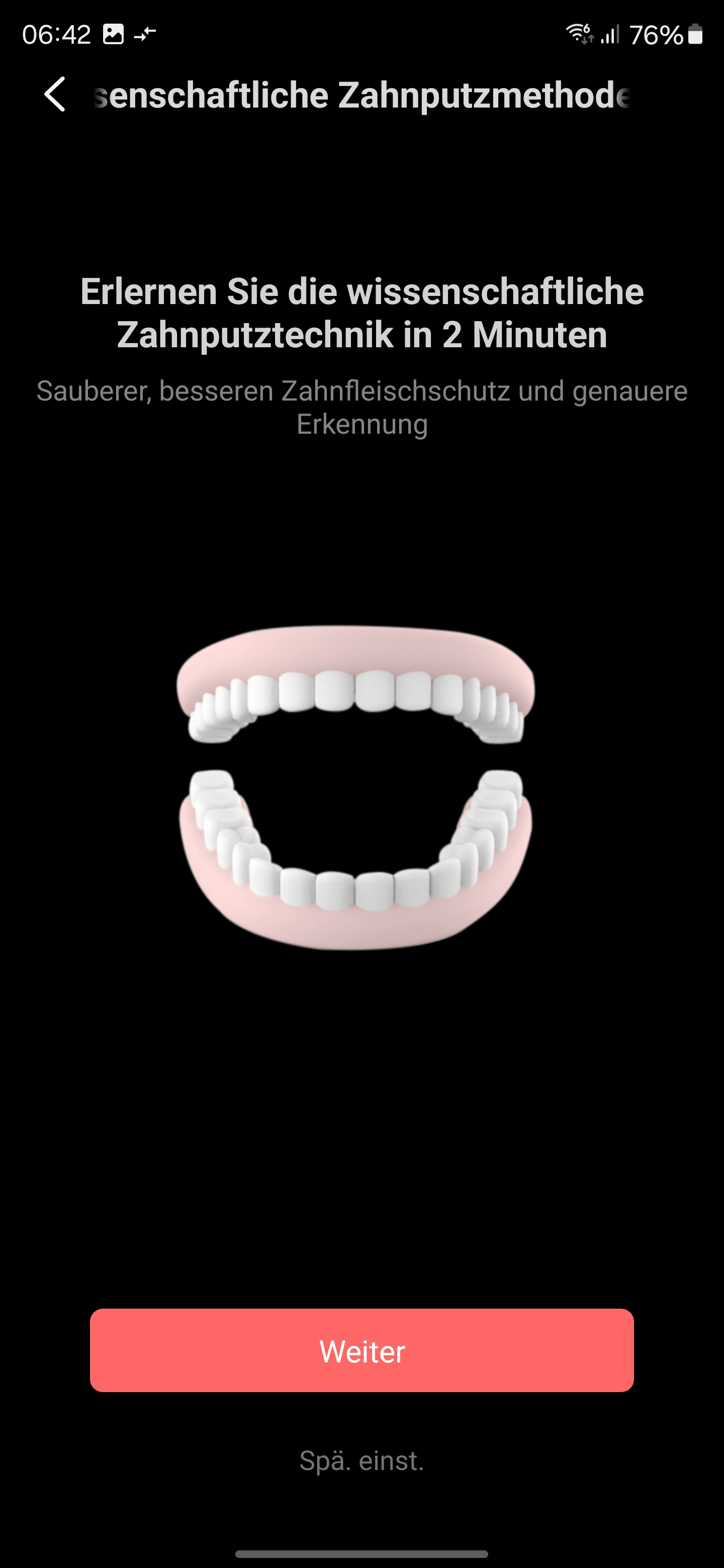724x1568 pixels.
Task: Go back using the top arrow
Action: [55, 94]
